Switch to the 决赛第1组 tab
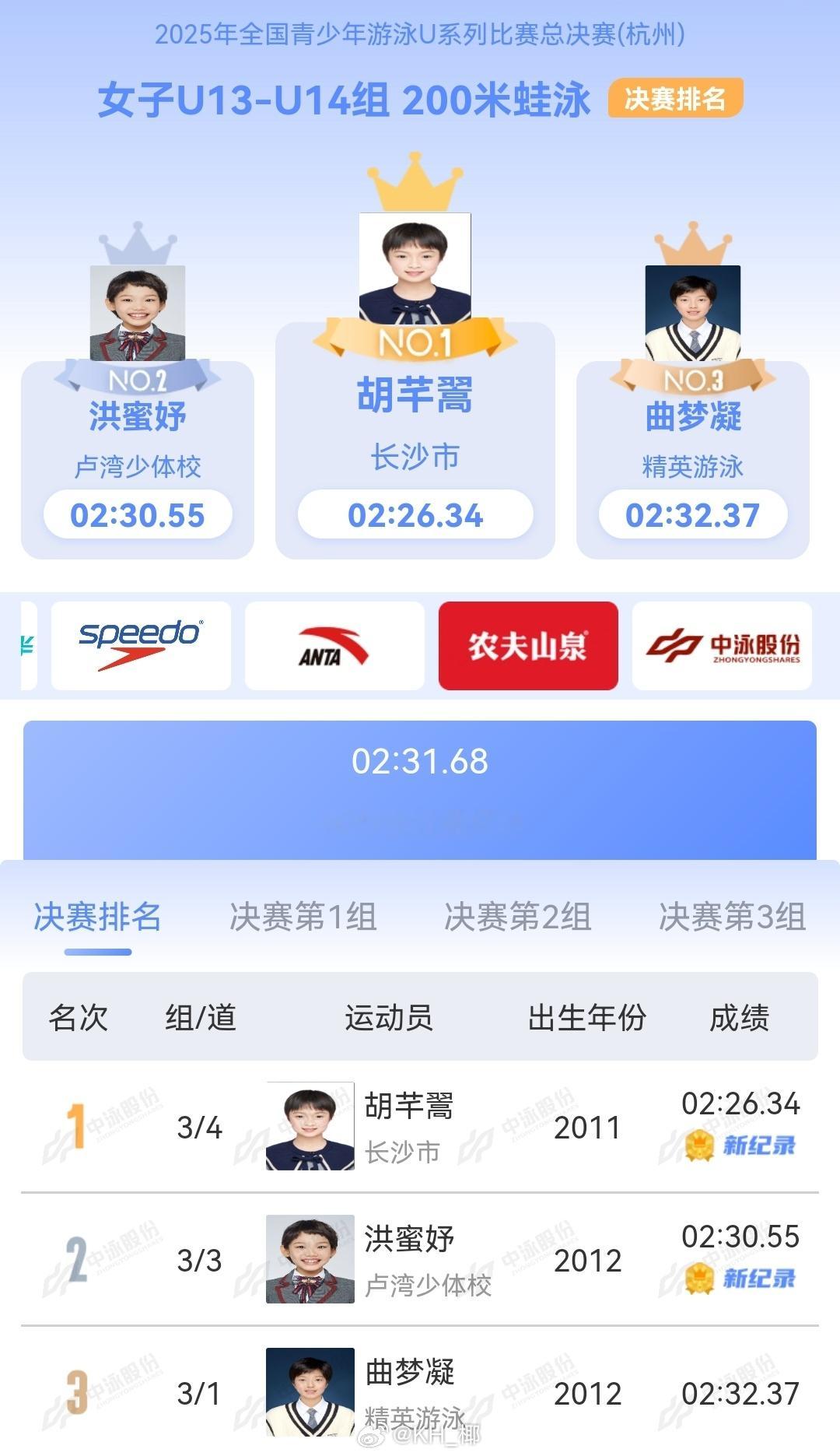Image resolution: width=840 pixels, height=1456 pixels. coord(303,917)
